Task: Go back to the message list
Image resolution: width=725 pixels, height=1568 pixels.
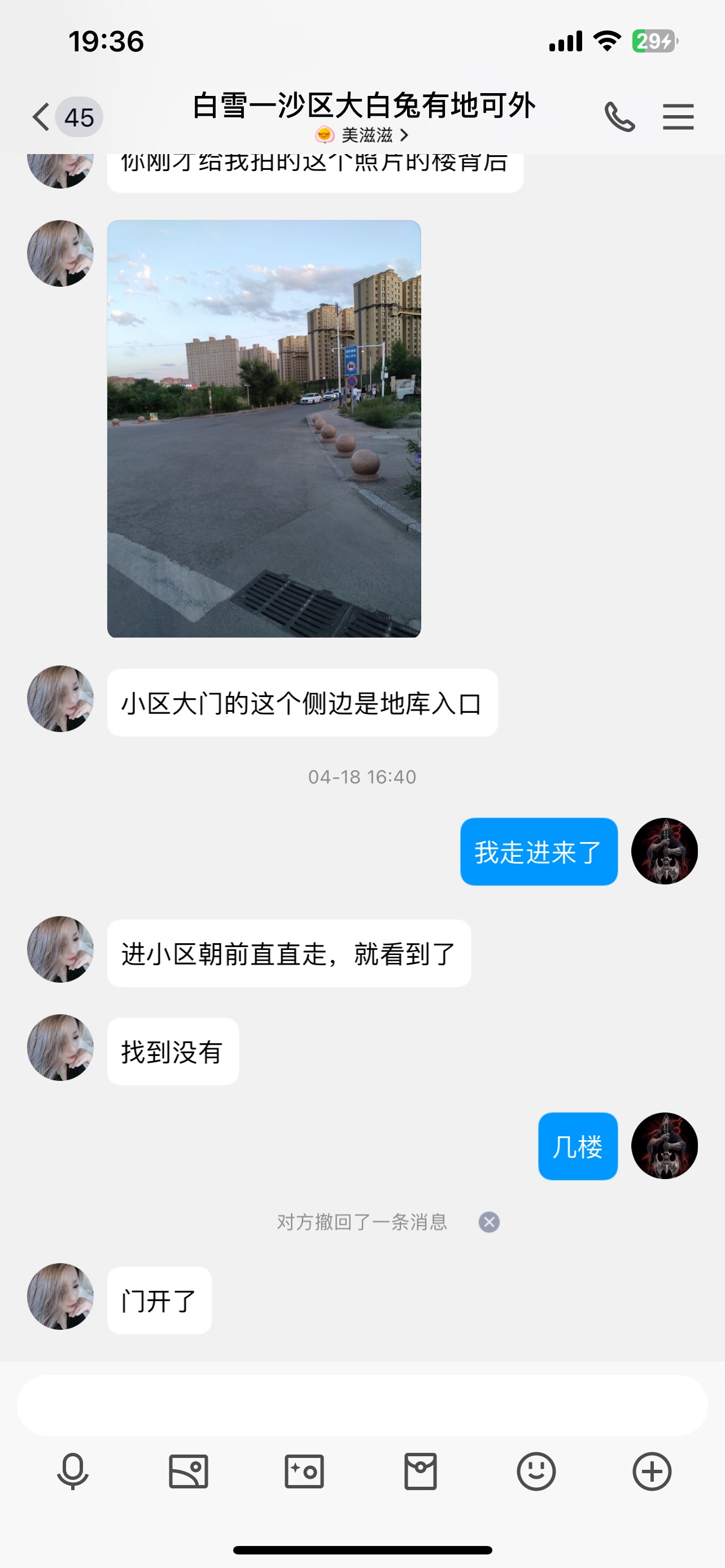Action: click(41, 117)
